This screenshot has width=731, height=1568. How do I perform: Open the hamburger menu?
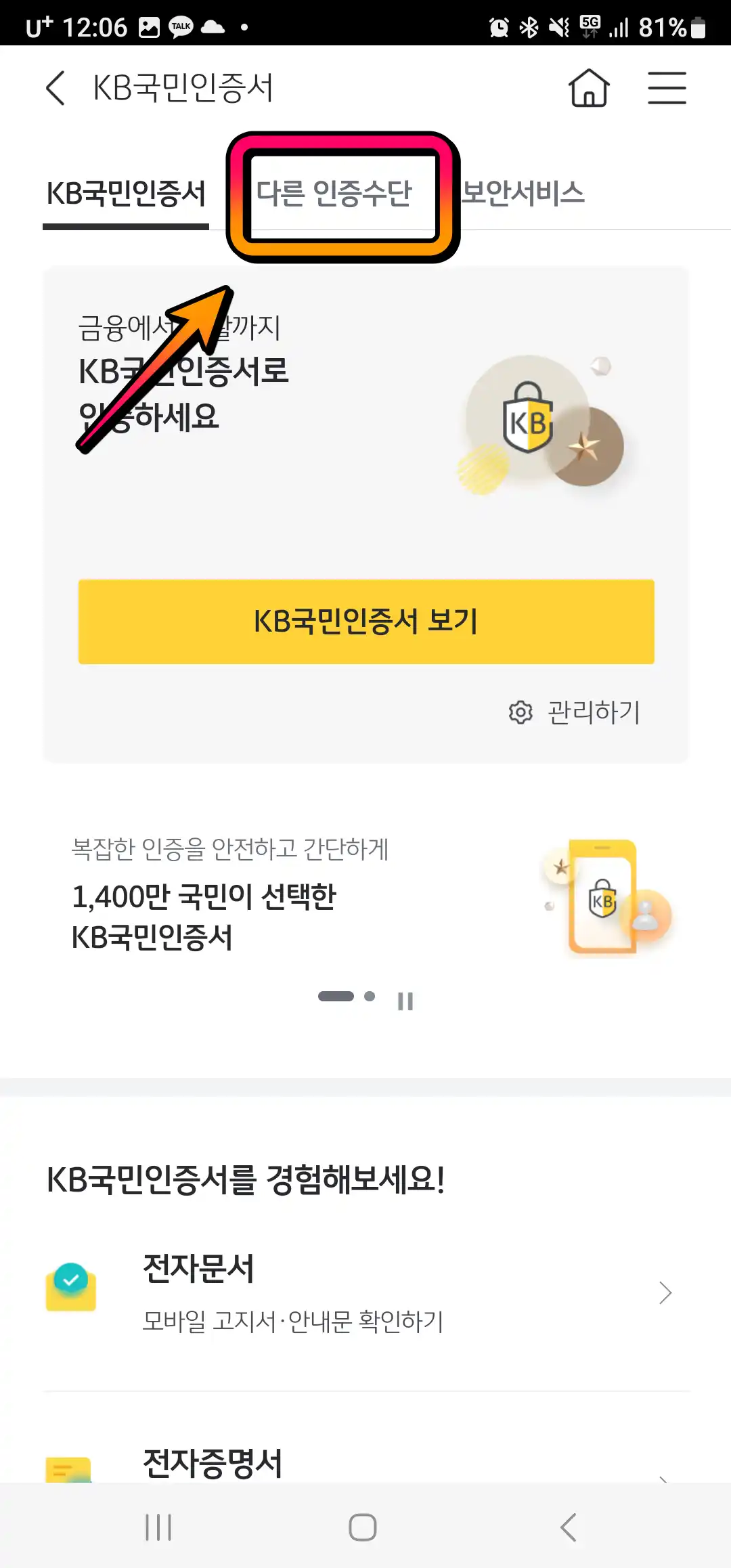point(667,88)
